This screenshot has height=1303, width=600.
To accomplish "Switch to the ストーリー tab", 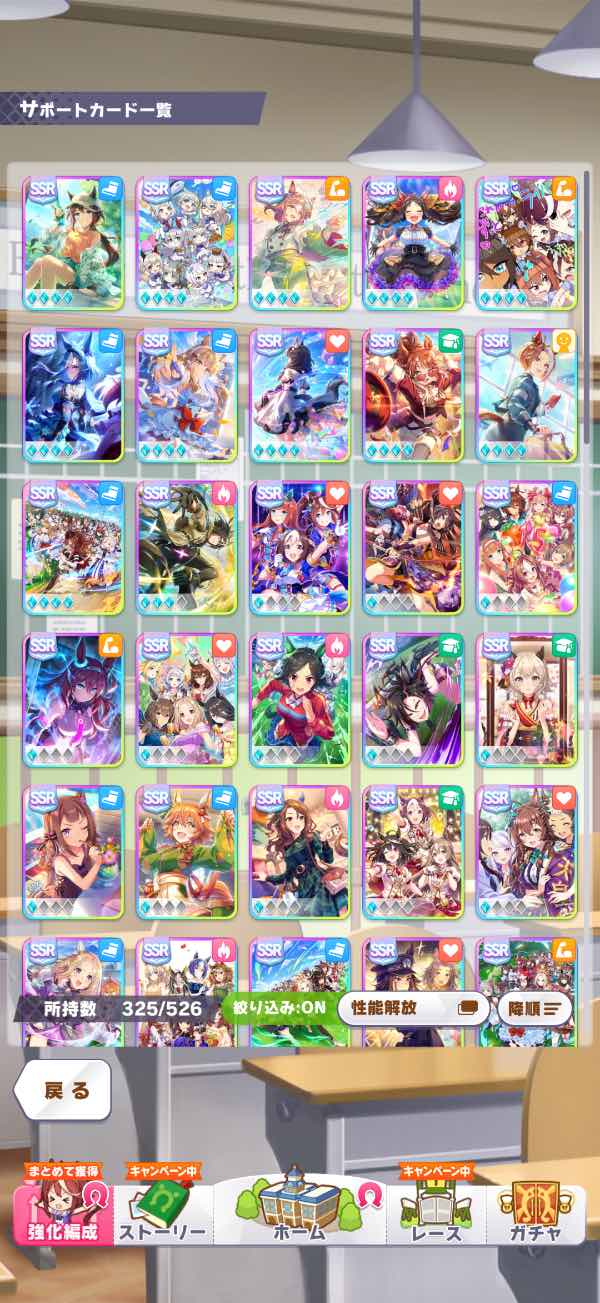I will pyautogui.click(x=162, y=1214).
